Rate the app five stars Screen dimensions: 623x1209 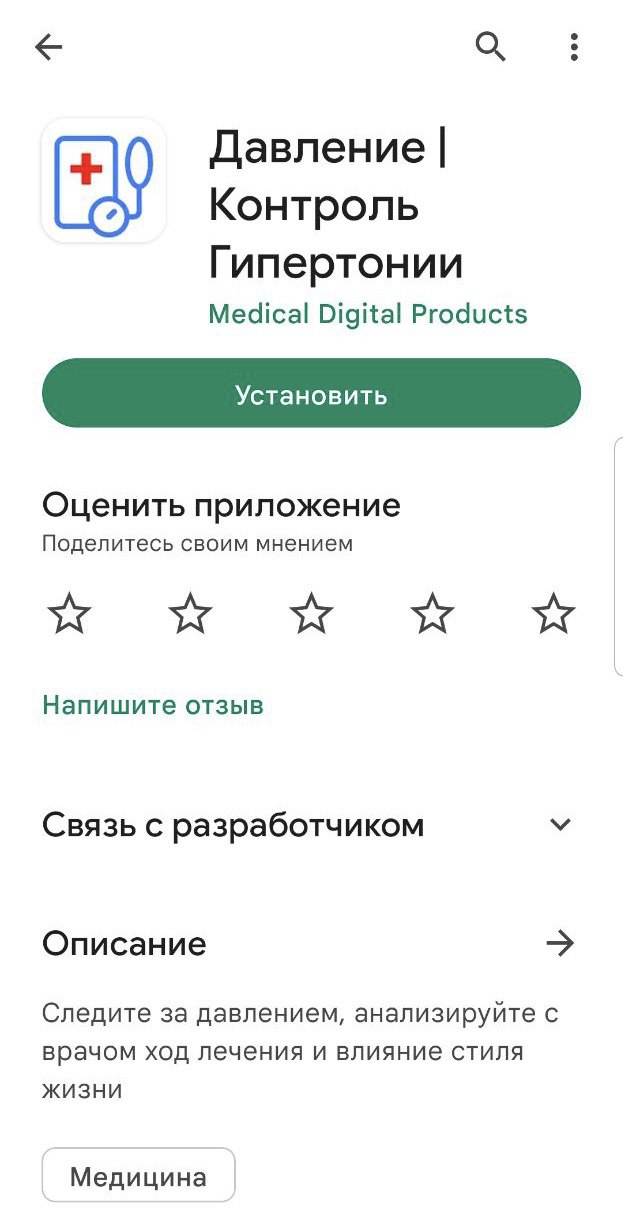pyautogui.click(x=553, y=613)
